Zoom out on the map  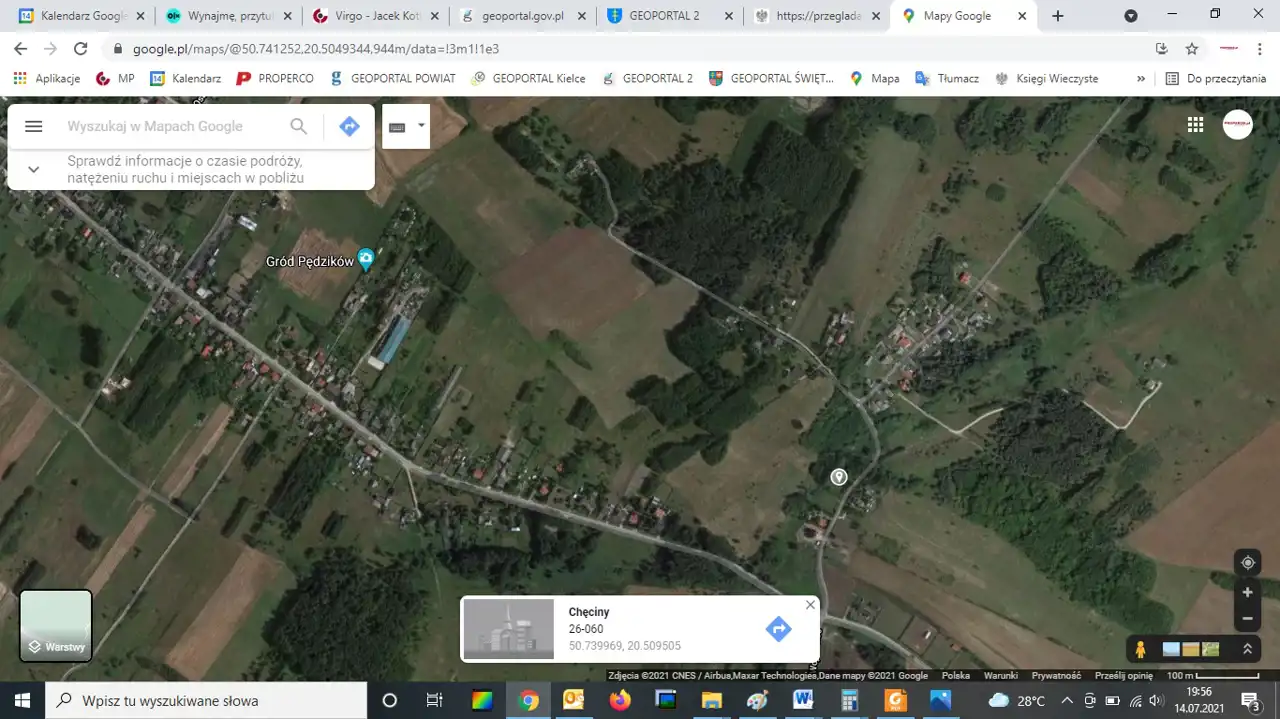click(x=1247, y=619)
